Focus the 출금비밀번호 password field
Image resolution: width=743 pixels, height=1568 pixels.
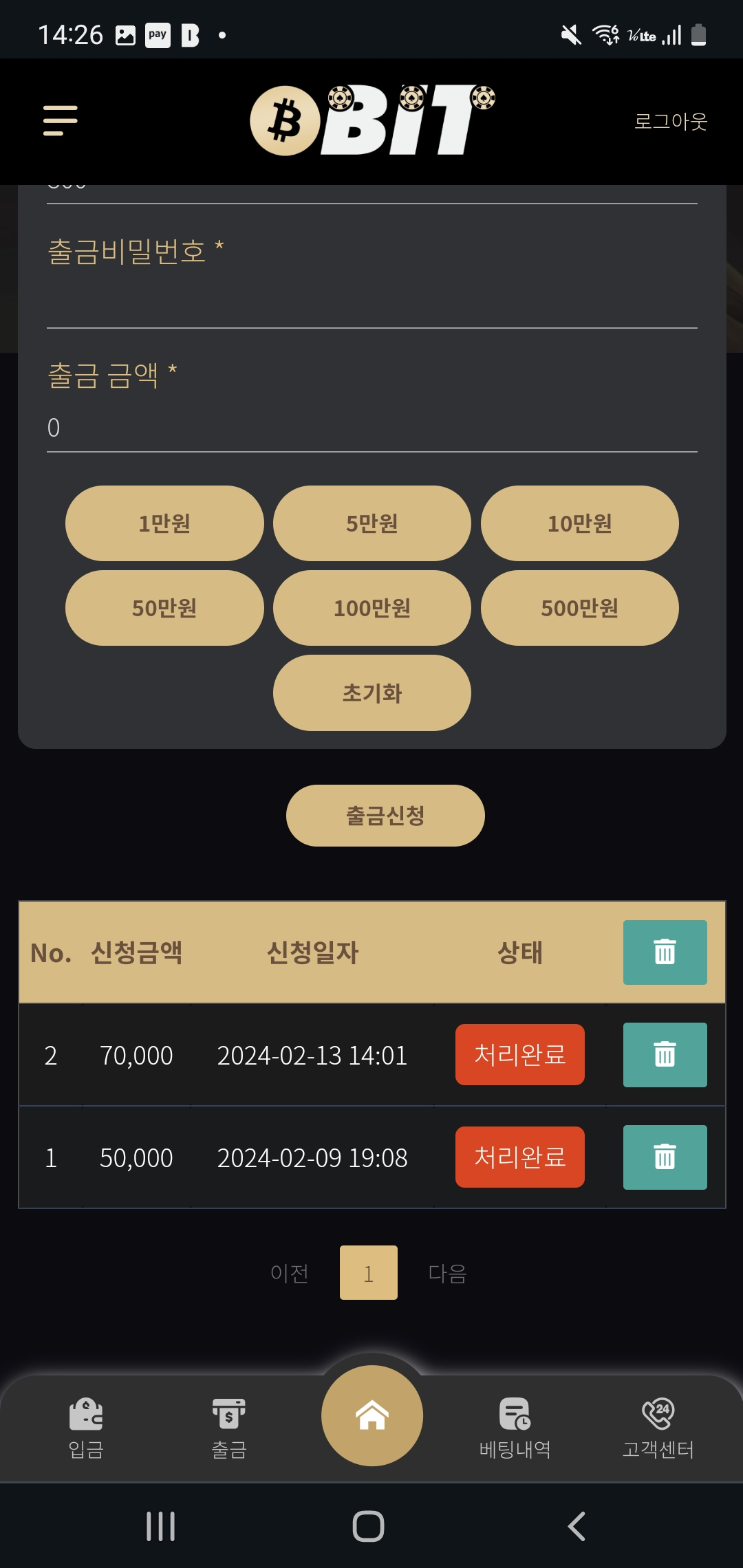(371, 303)
